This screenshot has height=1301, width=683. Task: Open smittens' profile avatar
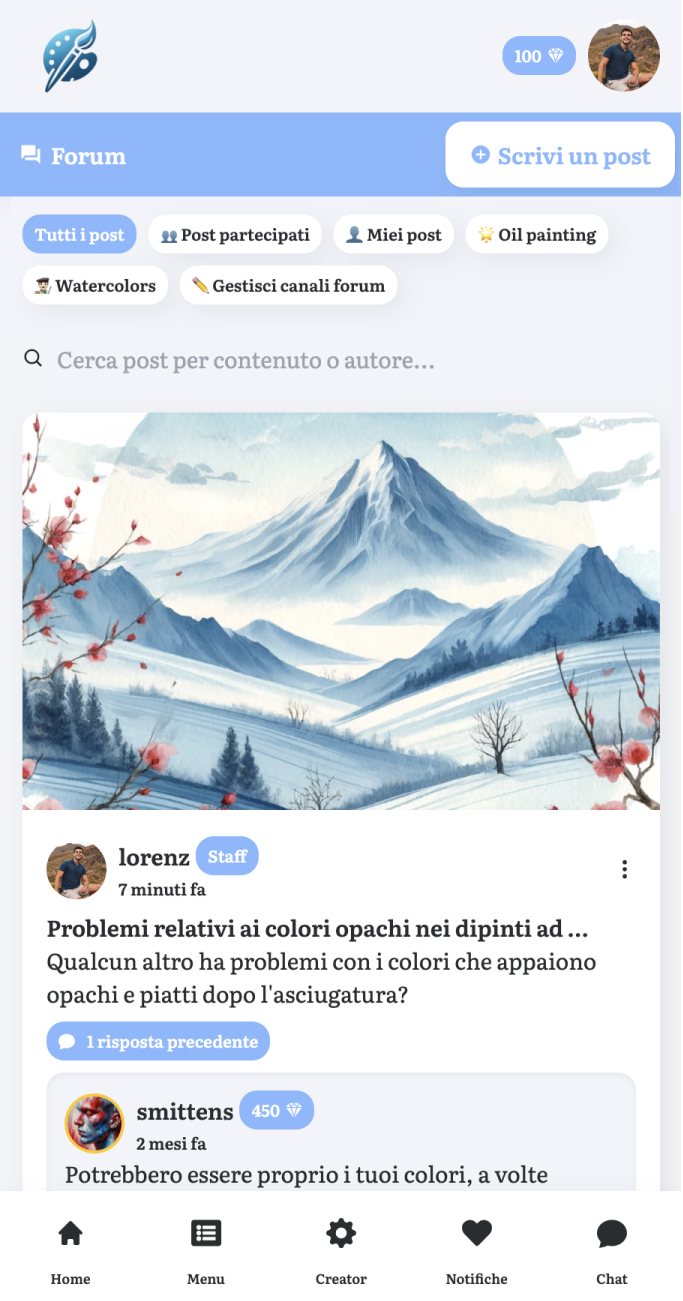tap(95, 1123)
